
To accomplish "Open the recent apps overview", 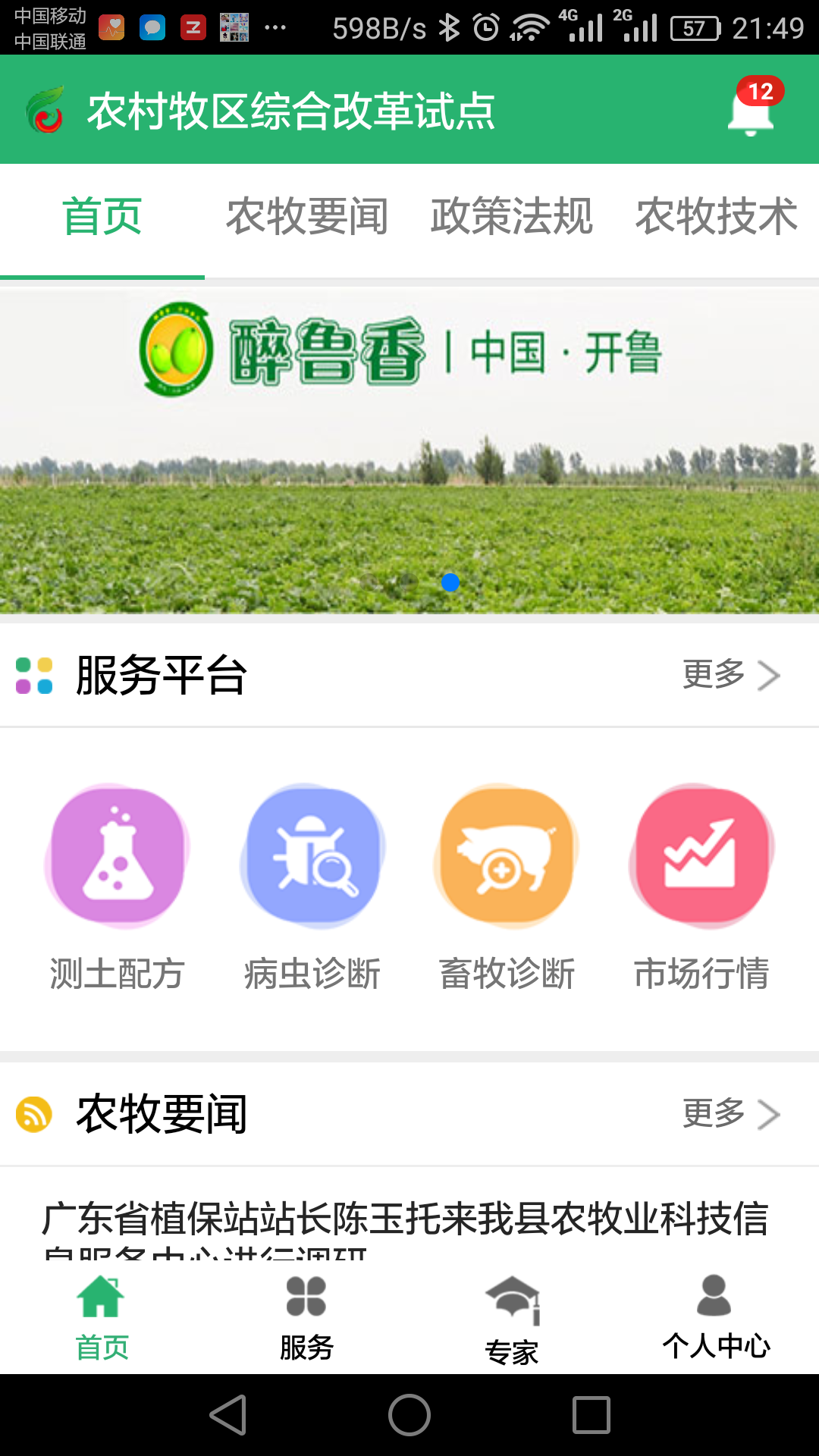I will [591, 1415].
